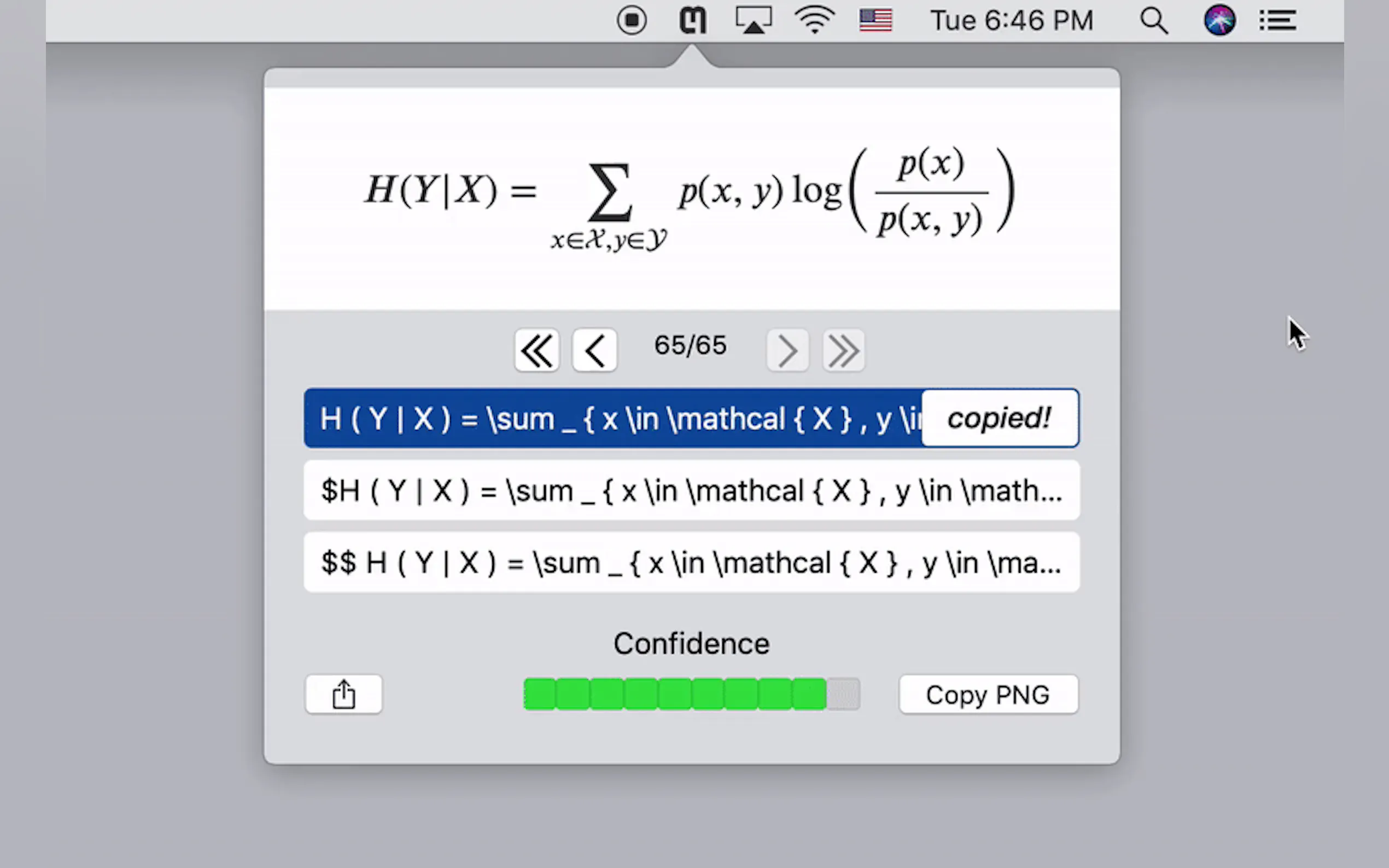Screen dimensions: 1389x868
Task: Copy the single-dollar $H(Y|X) LaTeX row
Action: [x=691, y=491]
